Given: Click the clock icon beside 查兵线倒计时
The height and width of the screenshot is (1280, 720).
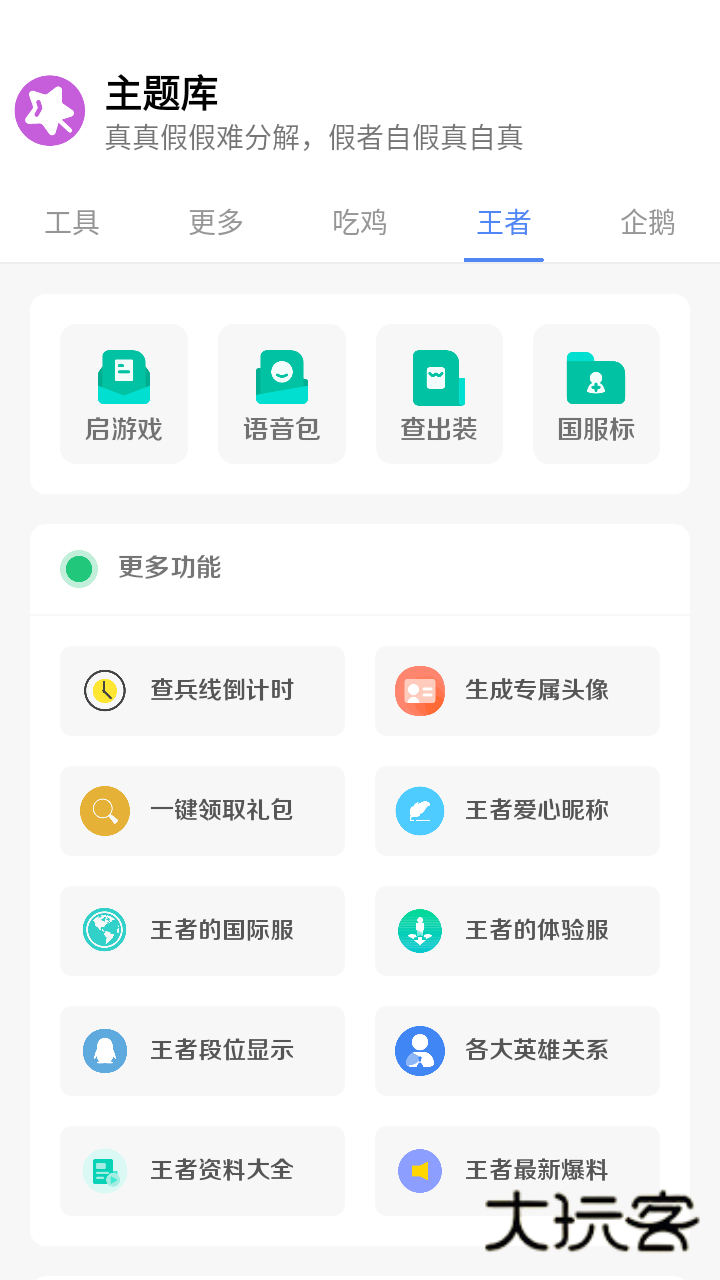Looking at the screenshot, I should (104, 691).
